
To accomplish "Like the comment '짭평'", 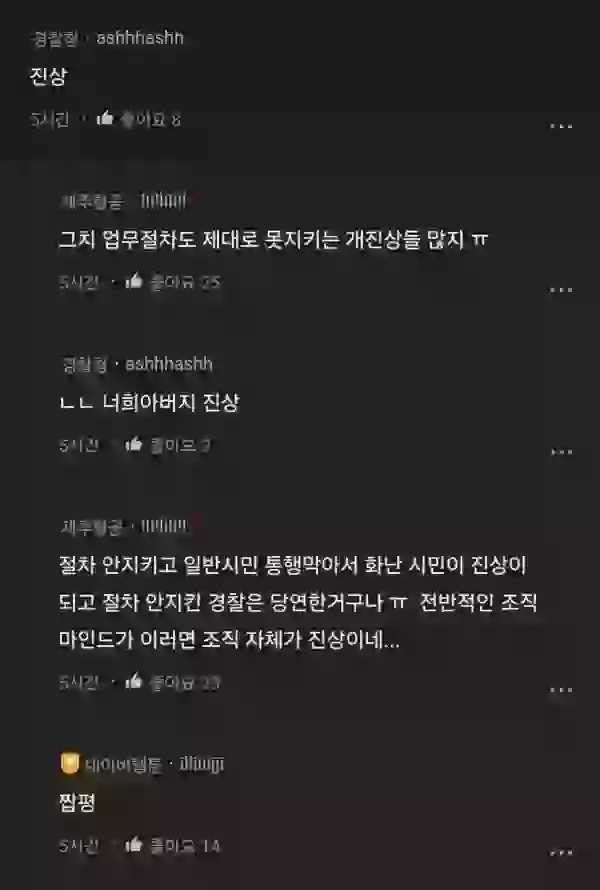I will [x=134, y=846].
